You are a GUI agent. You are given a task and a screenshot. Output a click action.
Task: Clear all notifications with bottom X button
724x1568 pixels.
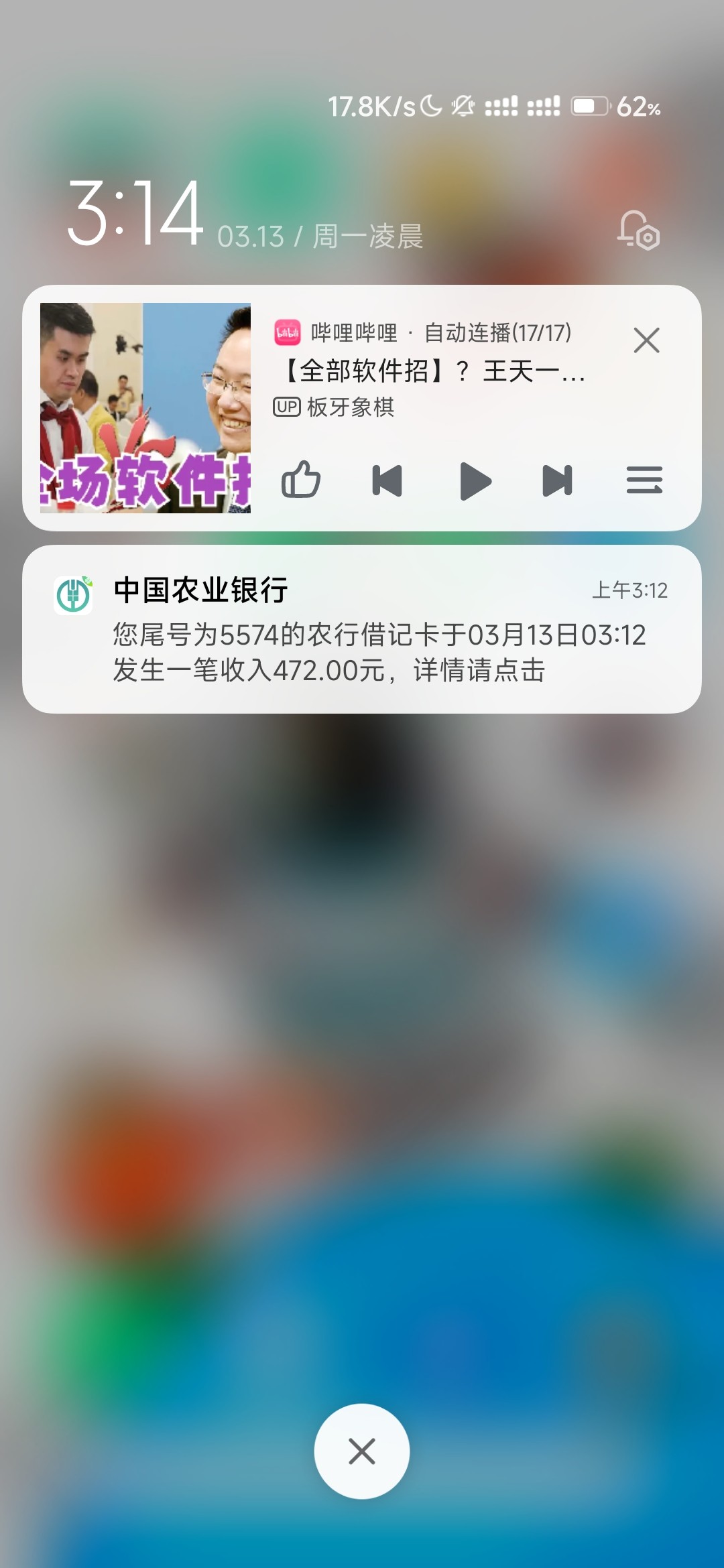[x=362, y=1451]
